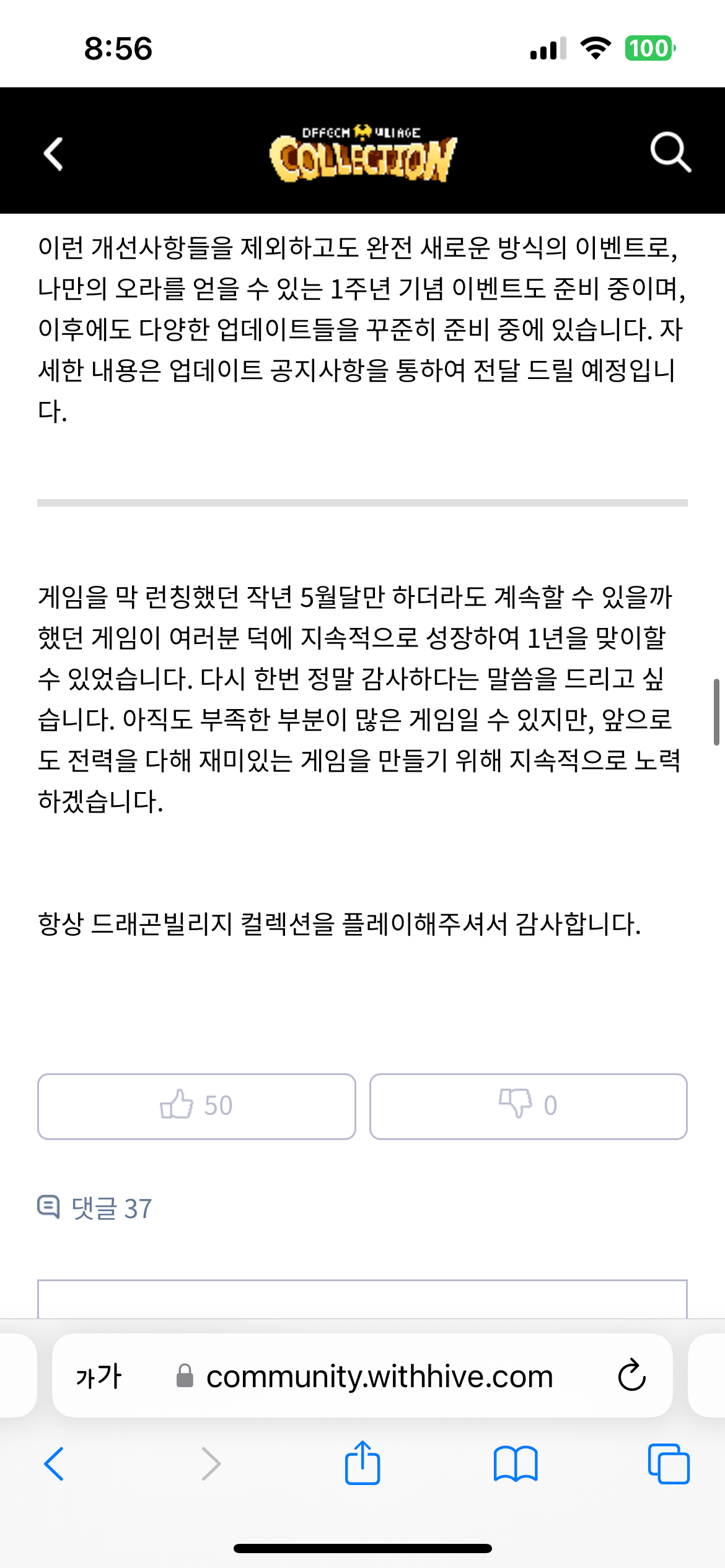Reload the community.withhive.com page
Image resolution: width=725 pixels, height=1568 pixels.
tap(631, 1376)
